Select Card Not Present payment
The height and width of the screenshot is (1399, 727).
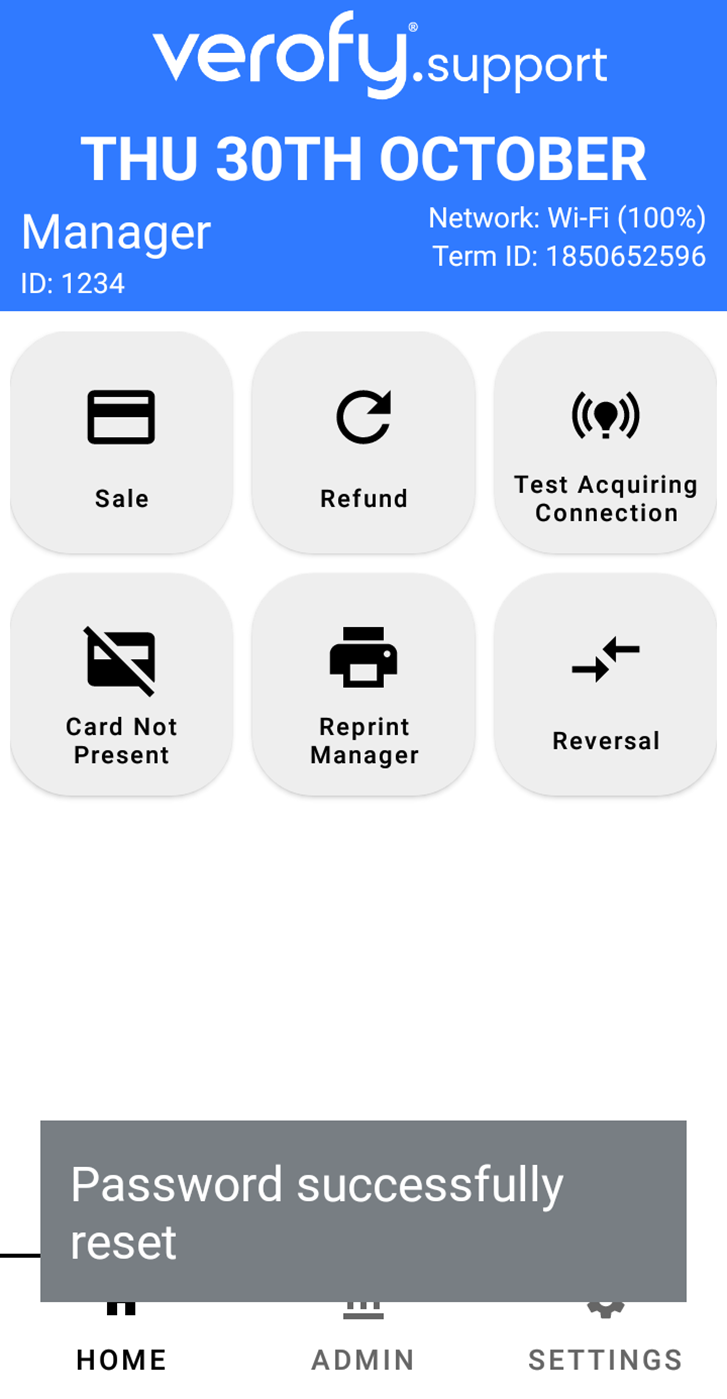point(121,684)
